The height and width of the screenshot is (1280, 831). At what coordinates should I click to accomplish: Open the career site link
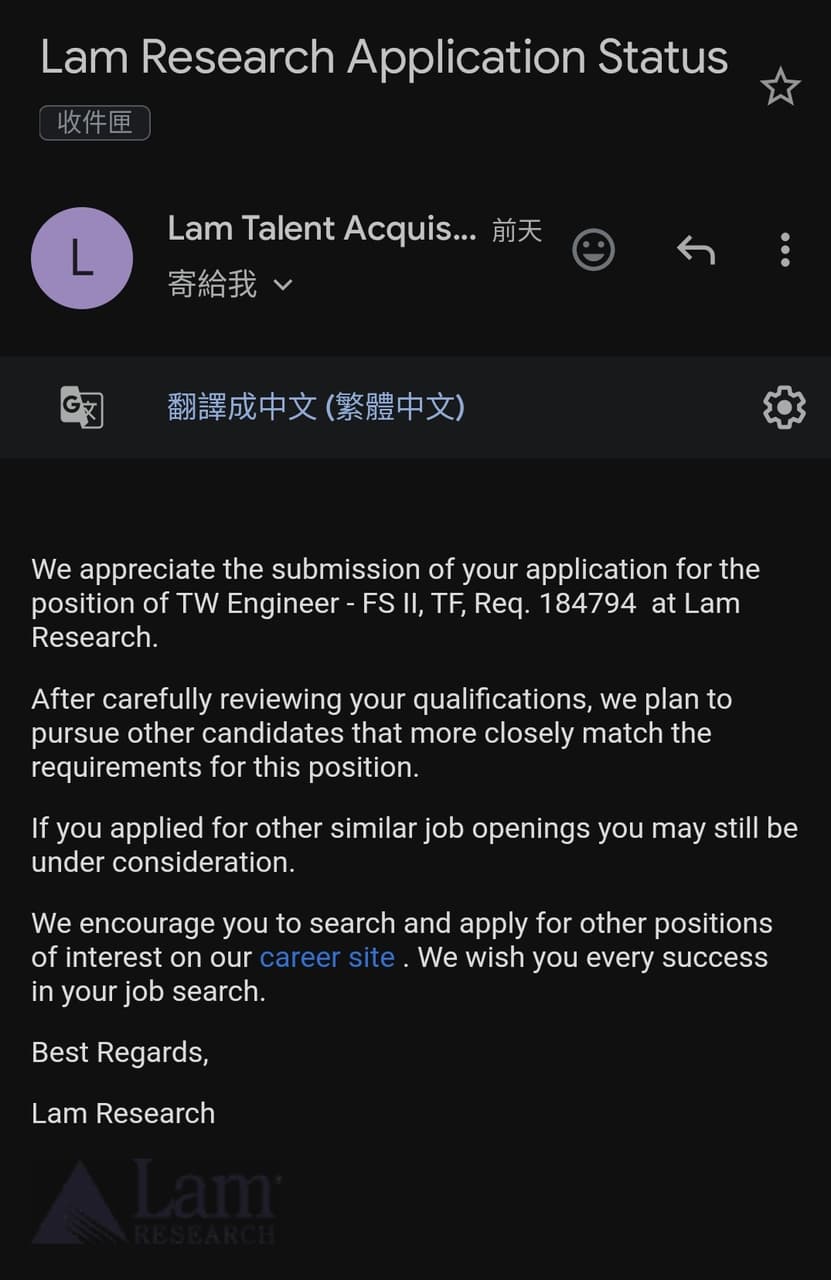click(x=327, y=957)
